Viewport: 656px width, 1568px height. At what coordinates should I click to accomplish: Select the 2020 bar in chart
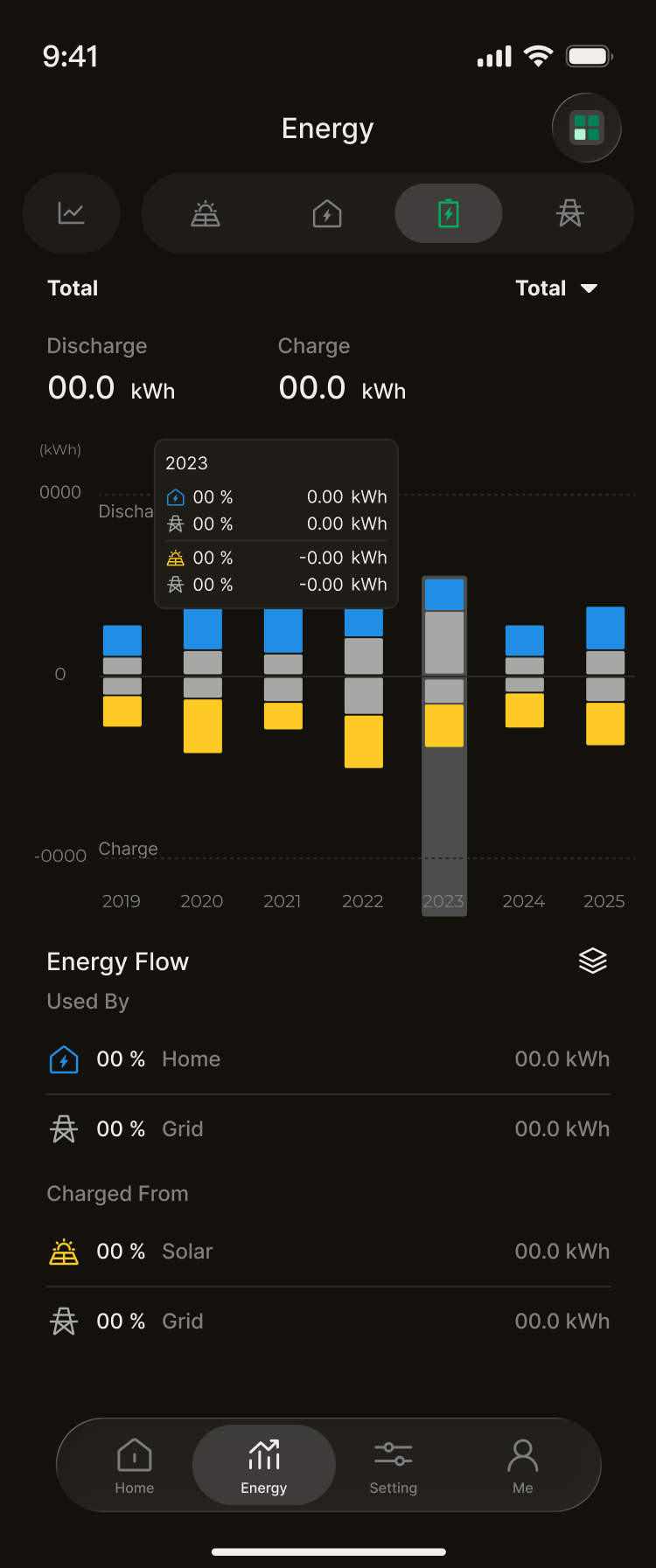(x=202, y=680)
